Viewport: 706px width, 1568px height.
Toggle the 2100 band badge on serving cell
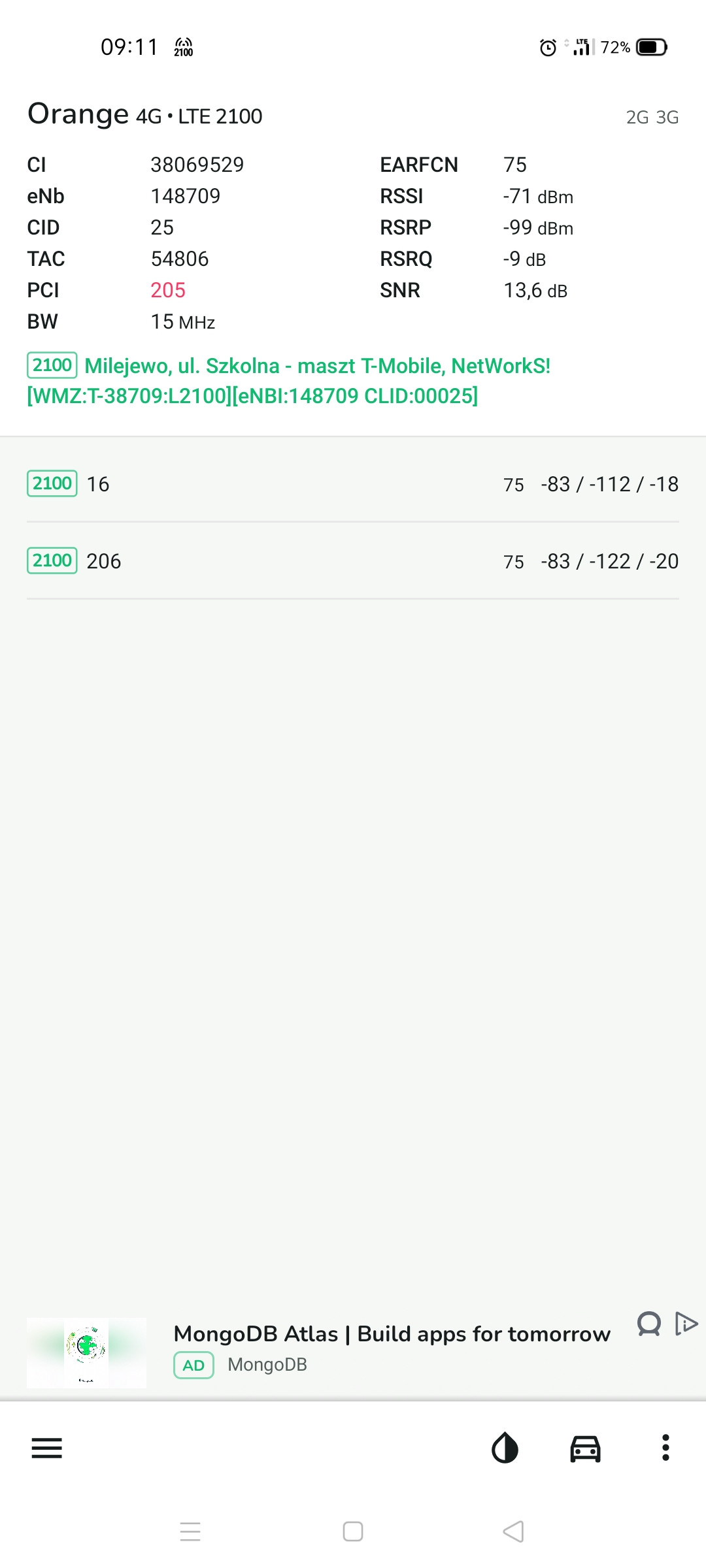[52, 365]
